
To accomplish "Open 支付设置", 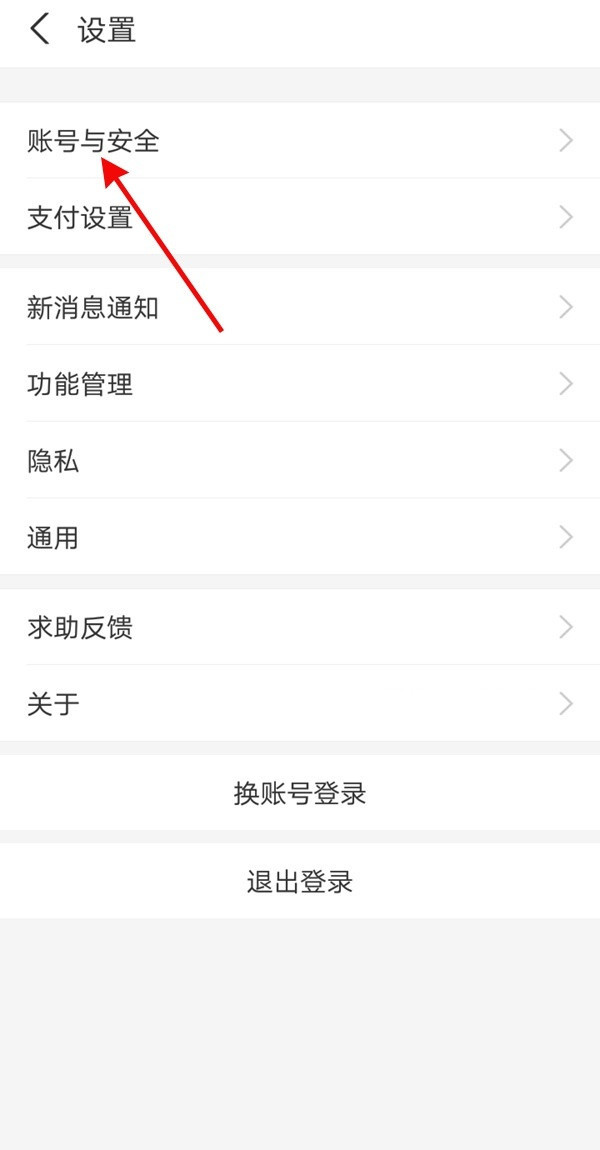I will point(300,217).
